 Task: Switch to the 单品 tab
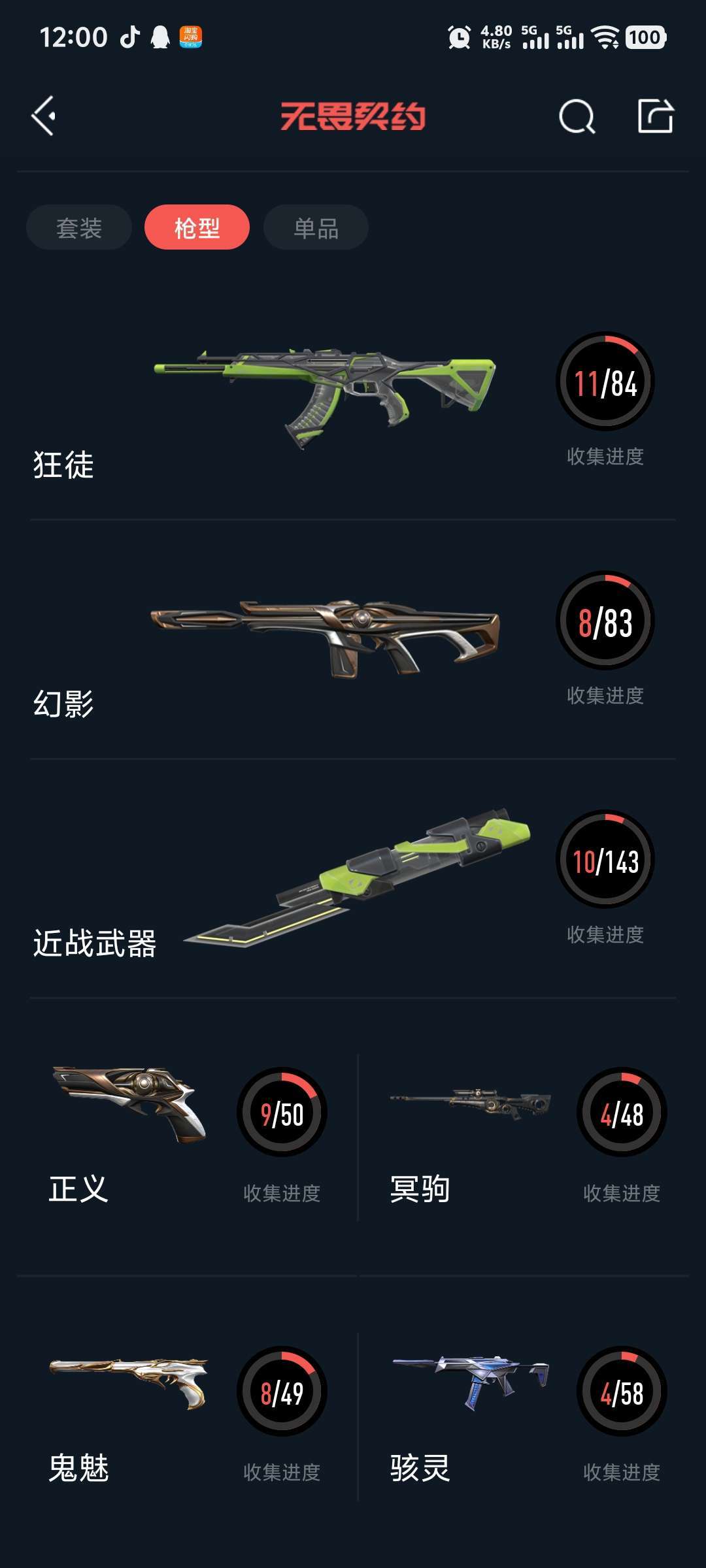click(x=314, y=227)
